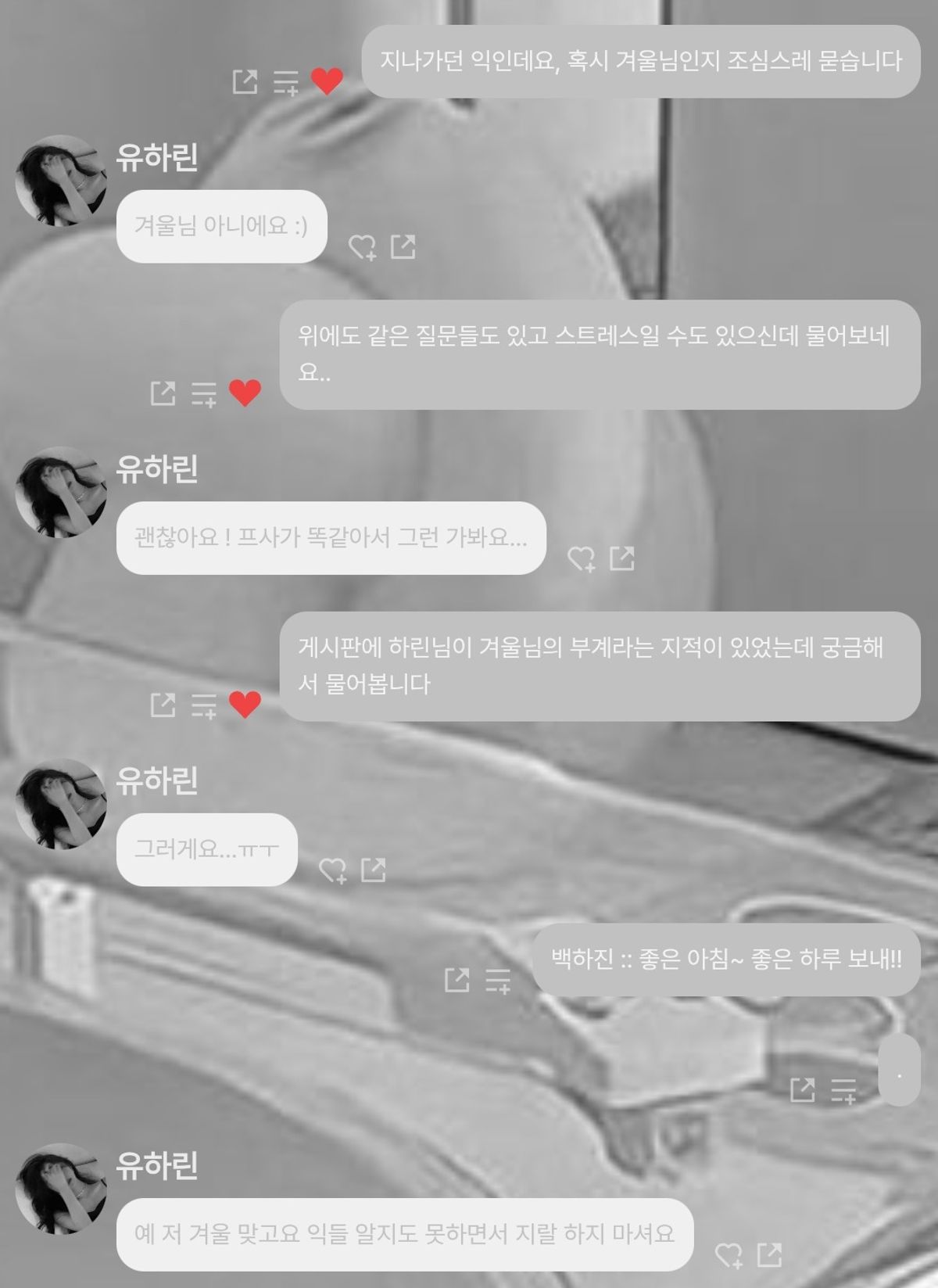
Task: Share the '그러게요...ㅠㅜ' reply
Action: [x=374, y=870]
